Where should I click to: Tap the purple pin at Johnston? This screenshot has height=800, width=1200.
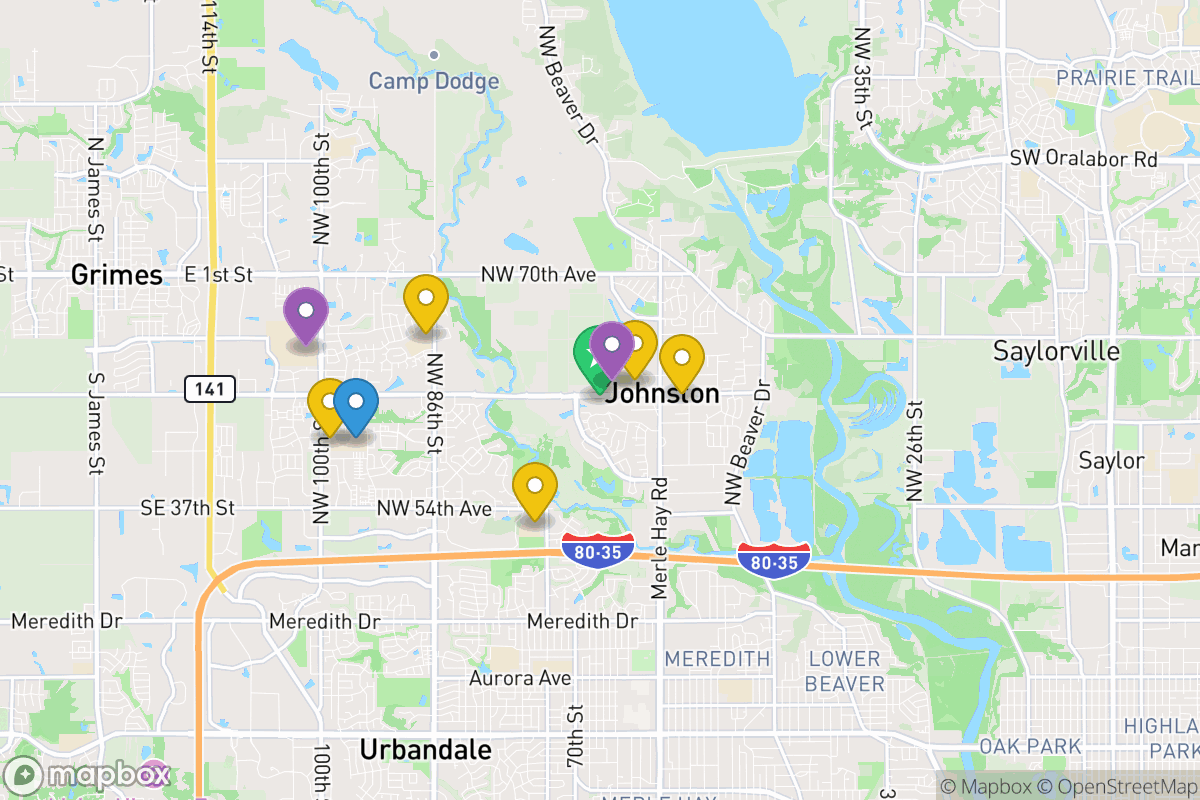[610, 345]
